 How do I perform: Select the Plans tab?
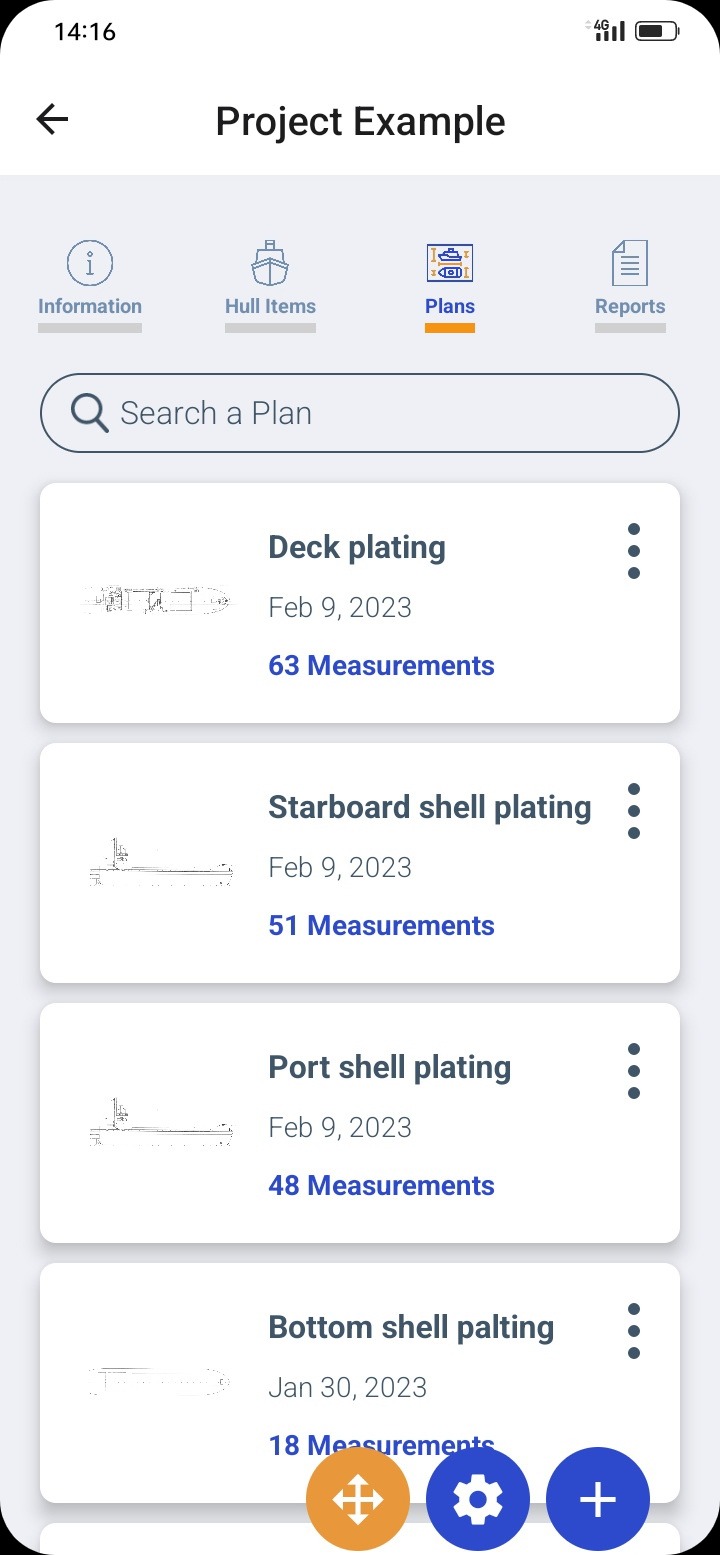pyautogui.click(x=450, y=285)
